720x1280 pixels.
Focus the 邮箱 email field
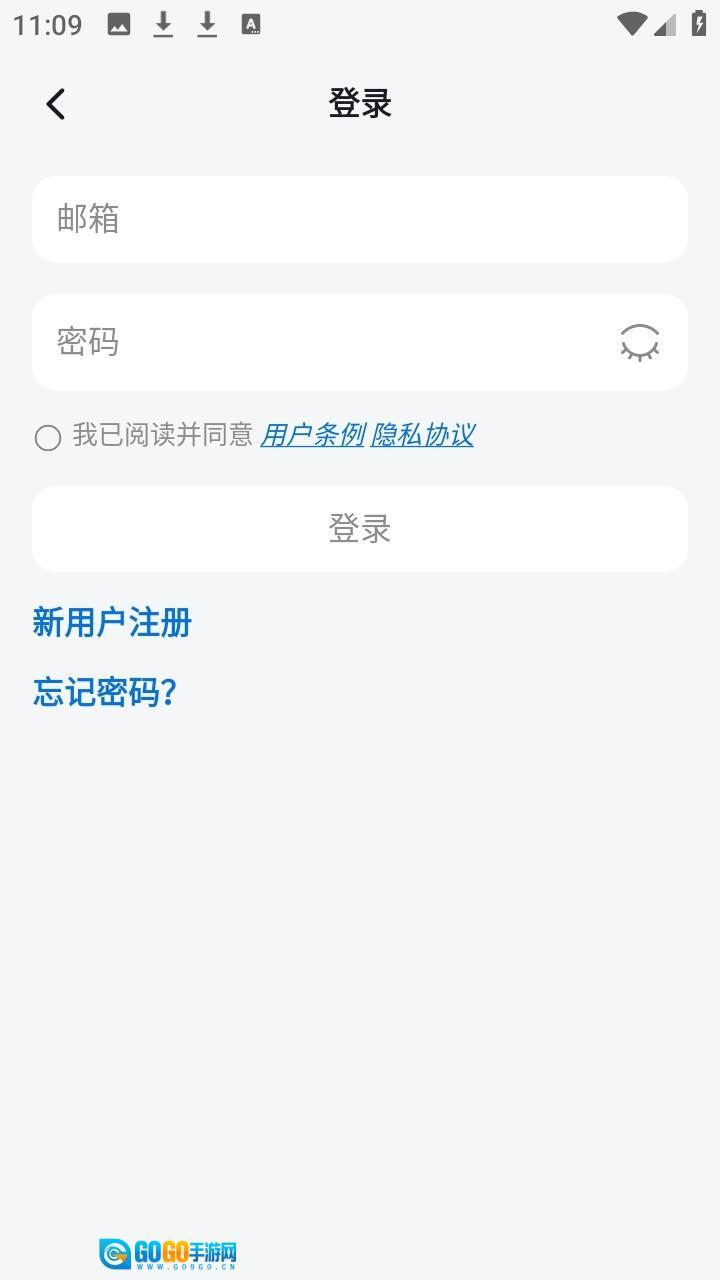pyautogui.click(x=360, y=219)
